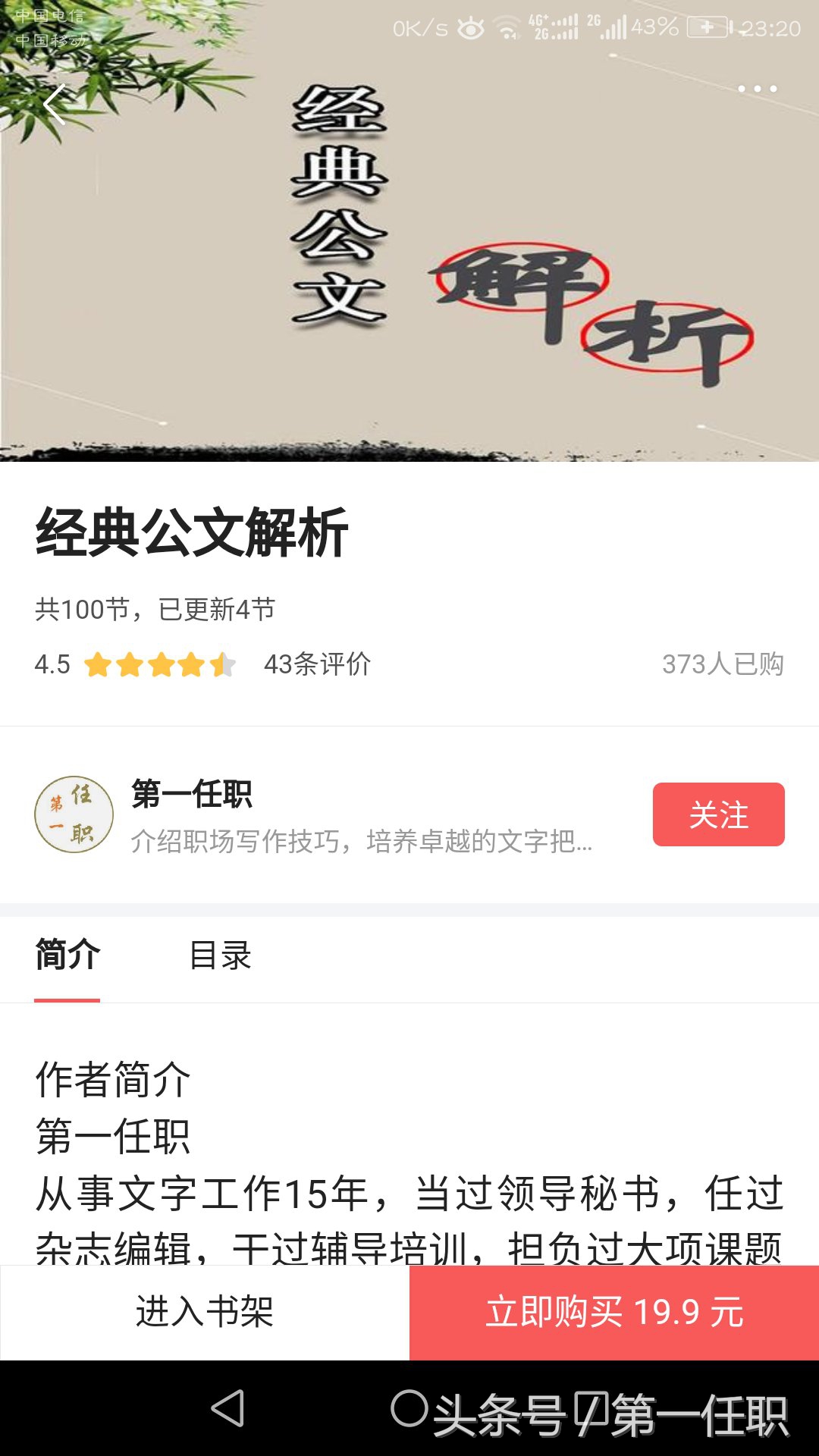
Task: Switch to the 目录 tab
Action: [x=223, y=957]
